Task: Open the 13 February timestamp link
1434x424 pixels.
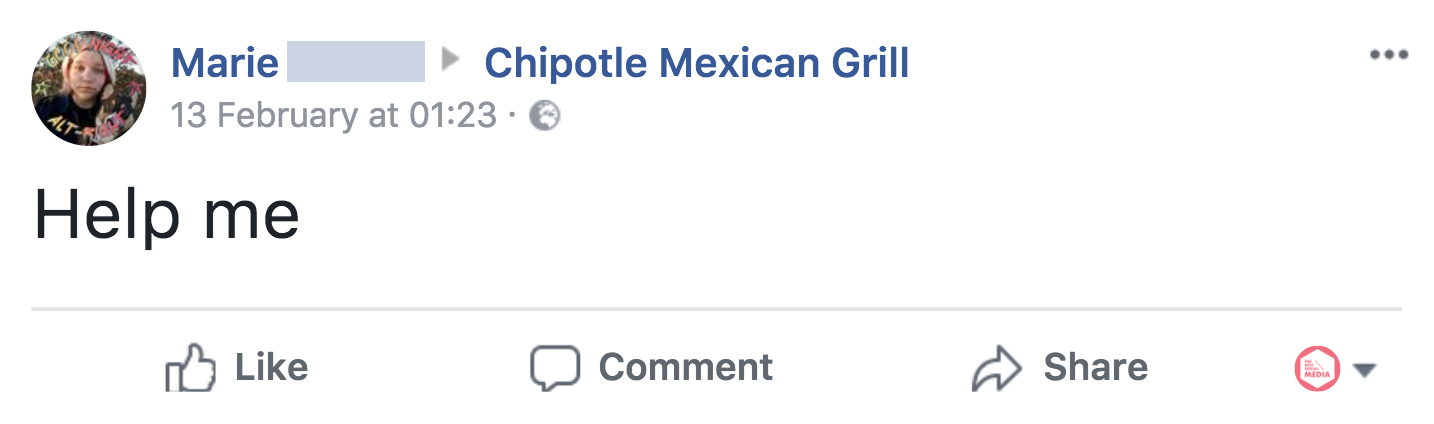Action: (x=333, y=116)
